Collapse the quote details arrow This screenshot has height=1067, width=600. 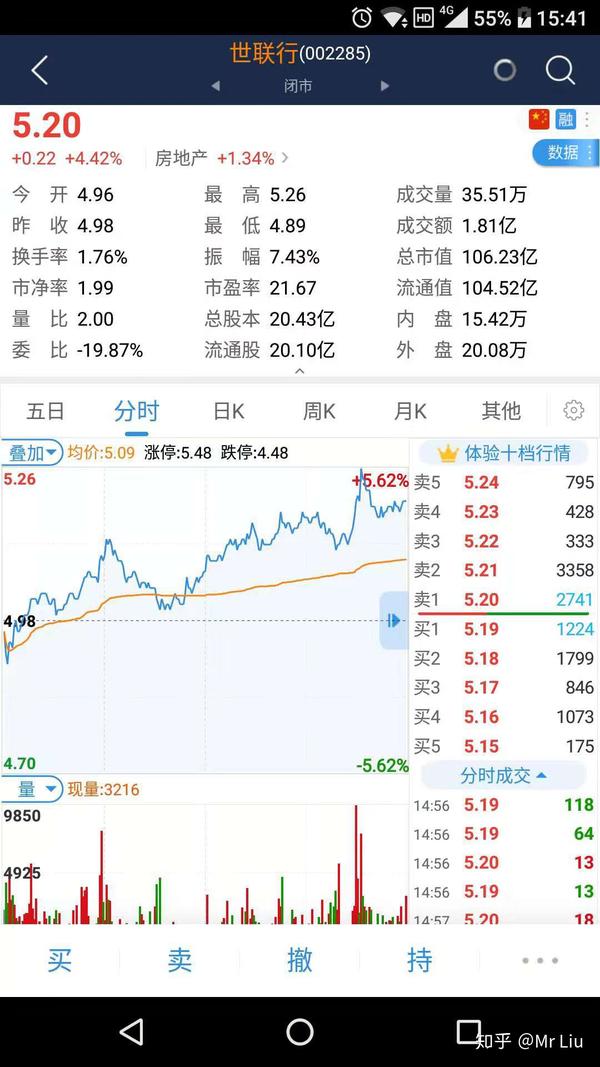pos(299,371)
